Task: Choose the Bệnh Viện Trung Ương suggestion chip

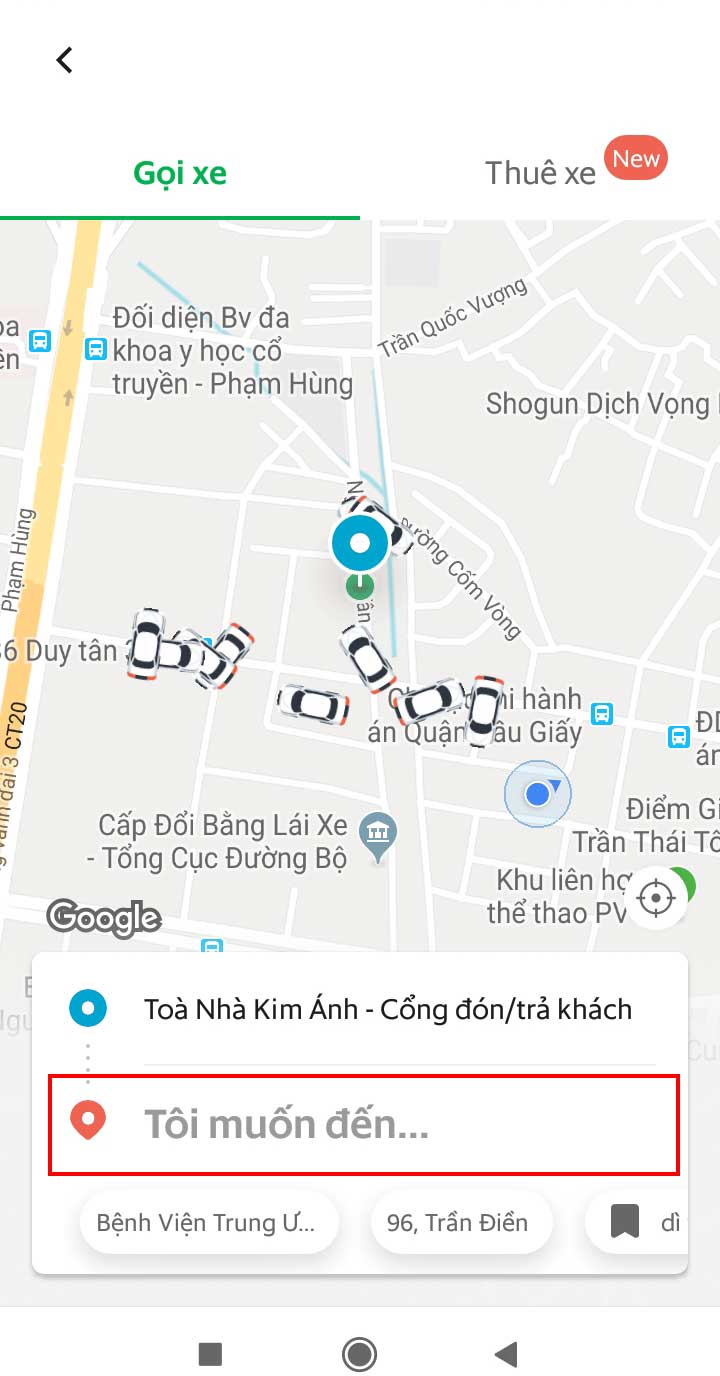Action: click(x=209, y=1222)
